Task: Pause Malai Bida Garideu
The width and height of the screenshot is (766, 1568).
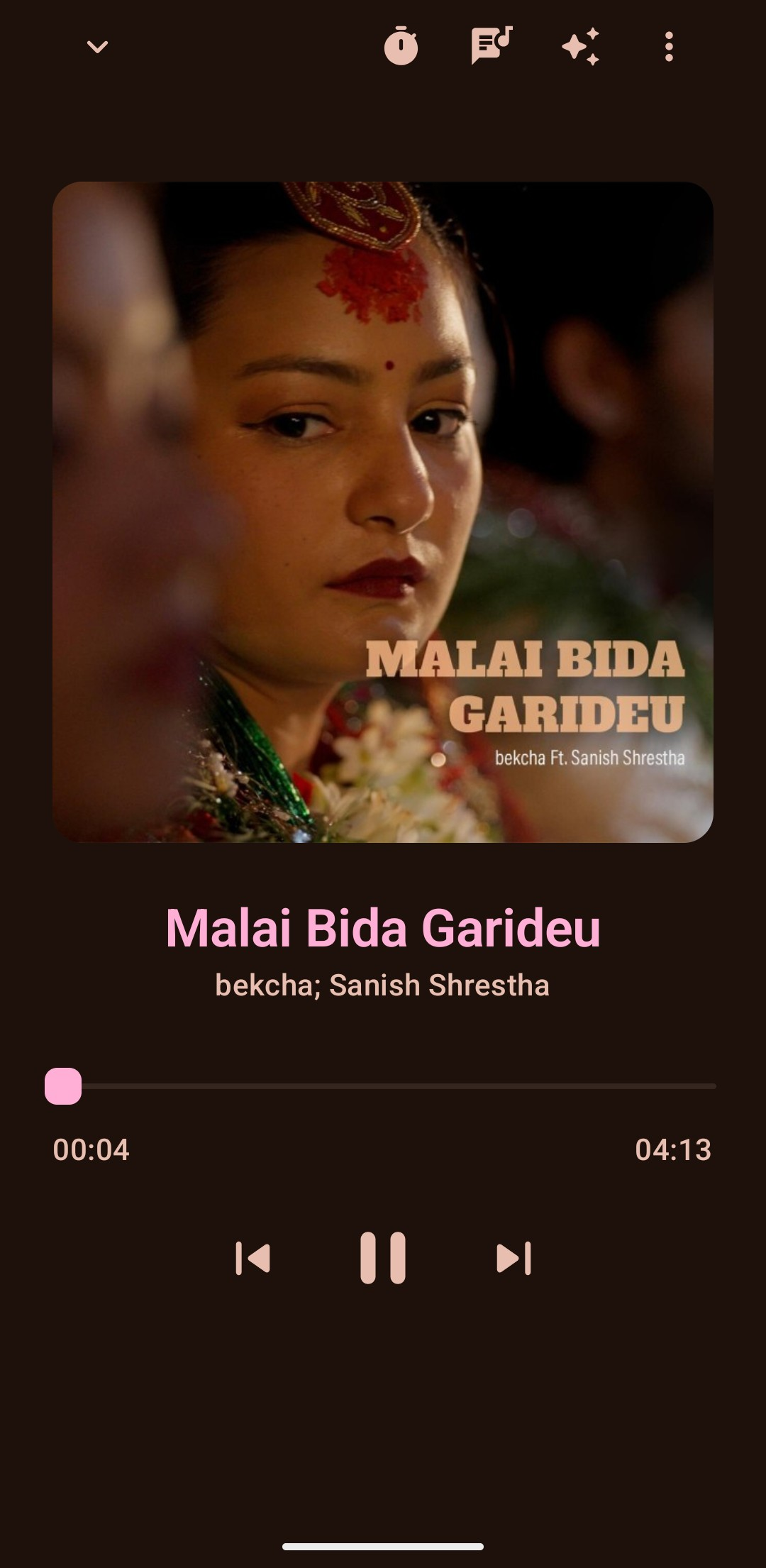Action: click(383, 1258)
